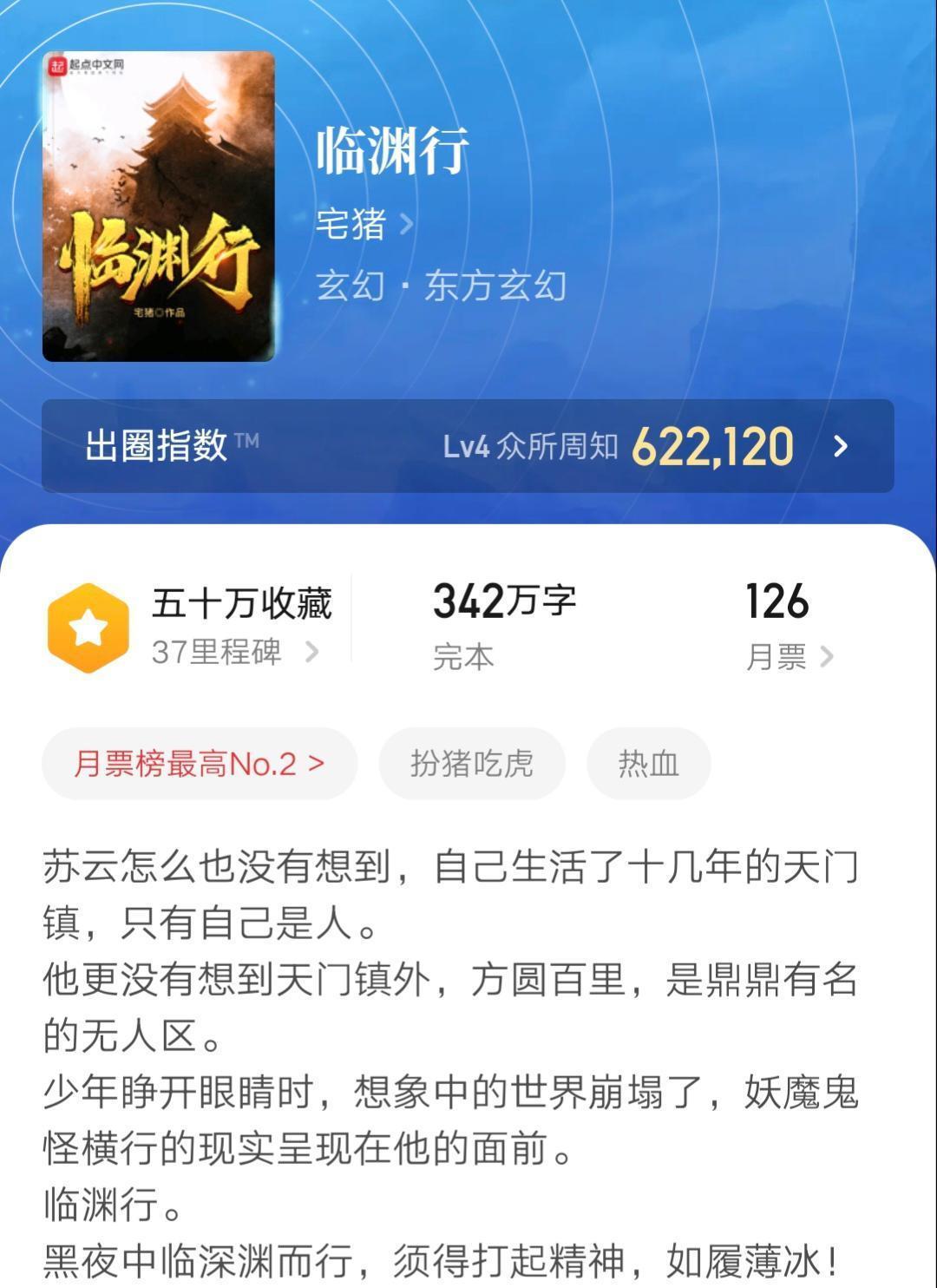The height and width of the screenshot is (1288, 937).
Task: Open the 玄幻·东方玄幻 category link
Action: (441, 286)
